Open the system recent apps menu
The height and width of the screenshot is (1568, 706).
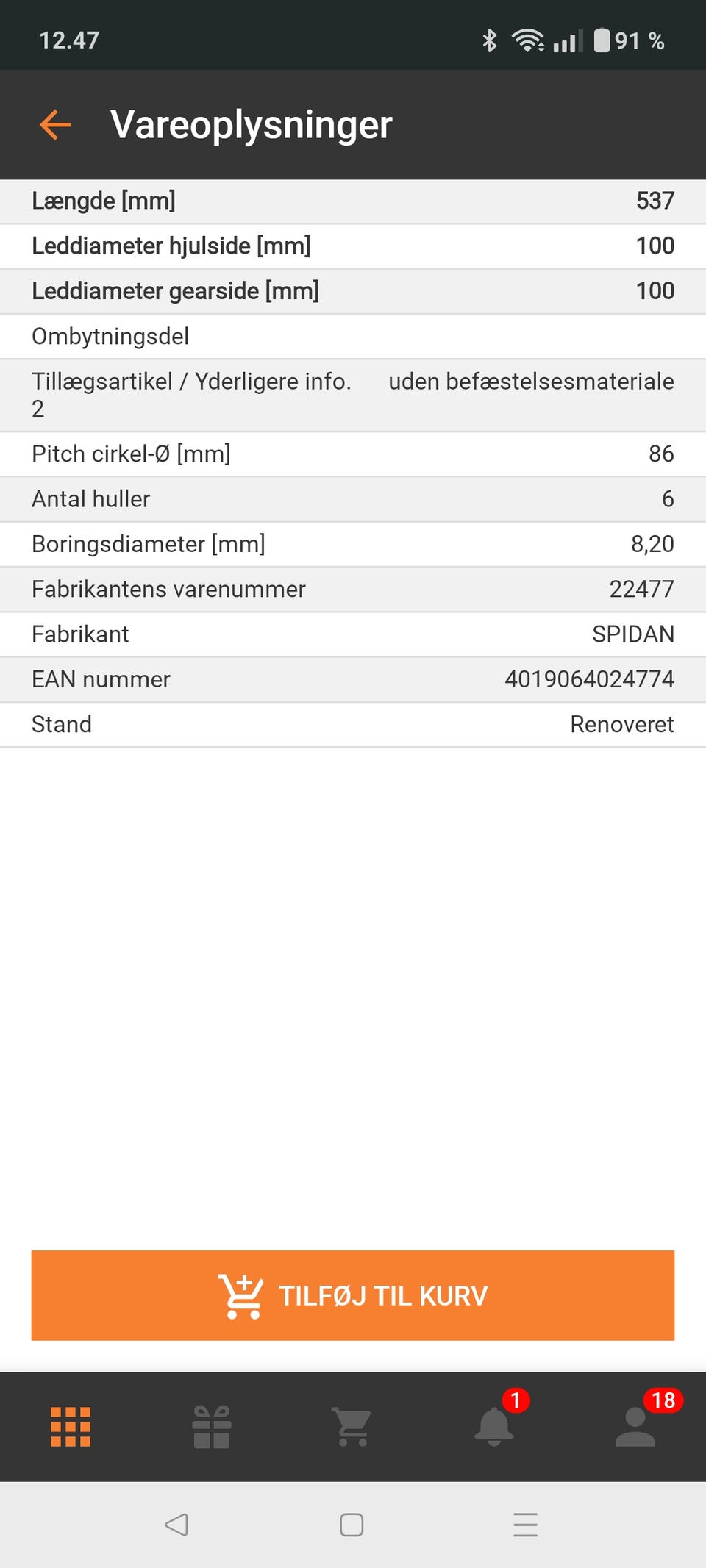click(x=526, y=1525)
